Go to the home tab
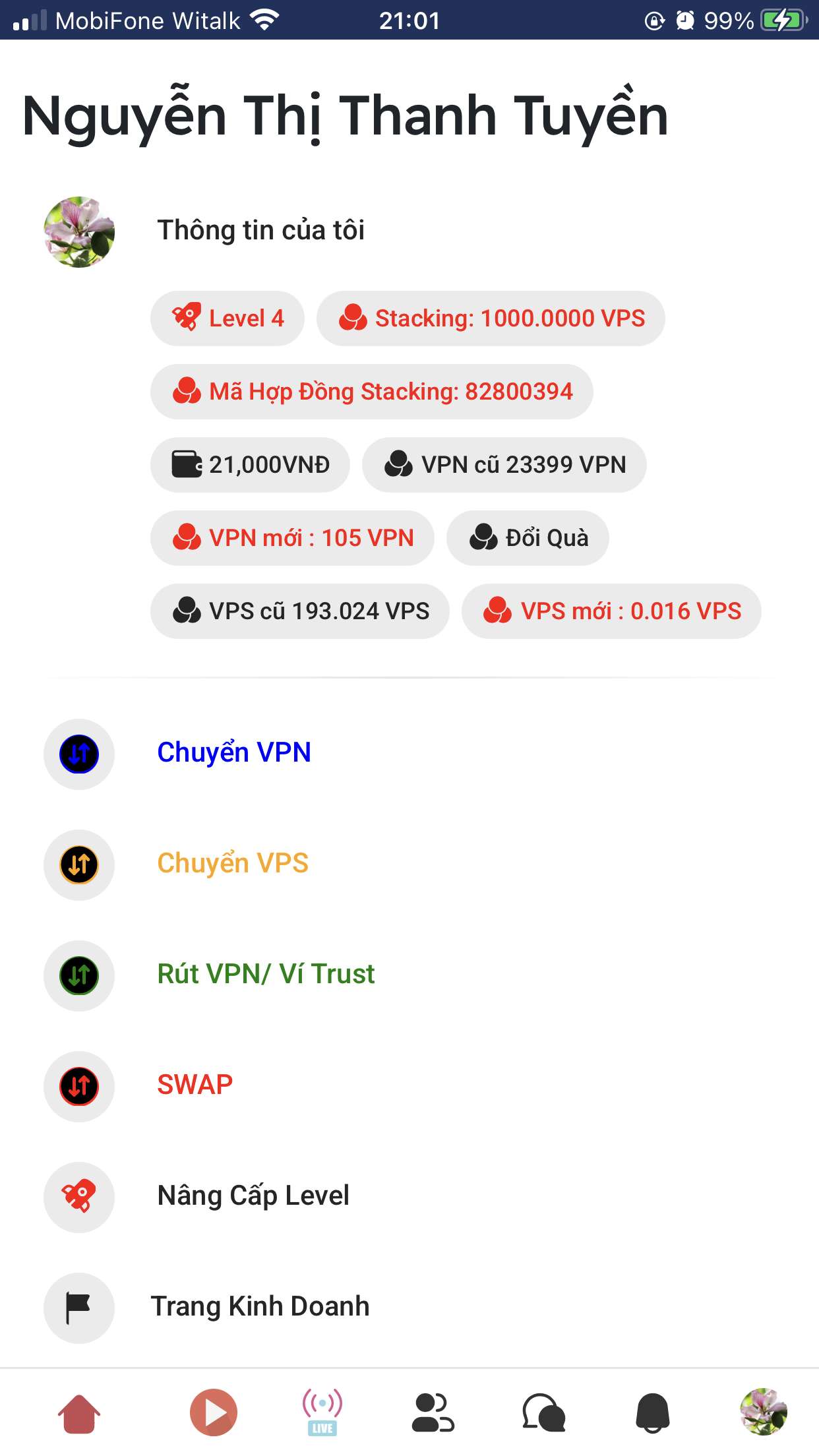Image resolution: width=819 pixels, height=1456 pixels. coord(79,1413)
